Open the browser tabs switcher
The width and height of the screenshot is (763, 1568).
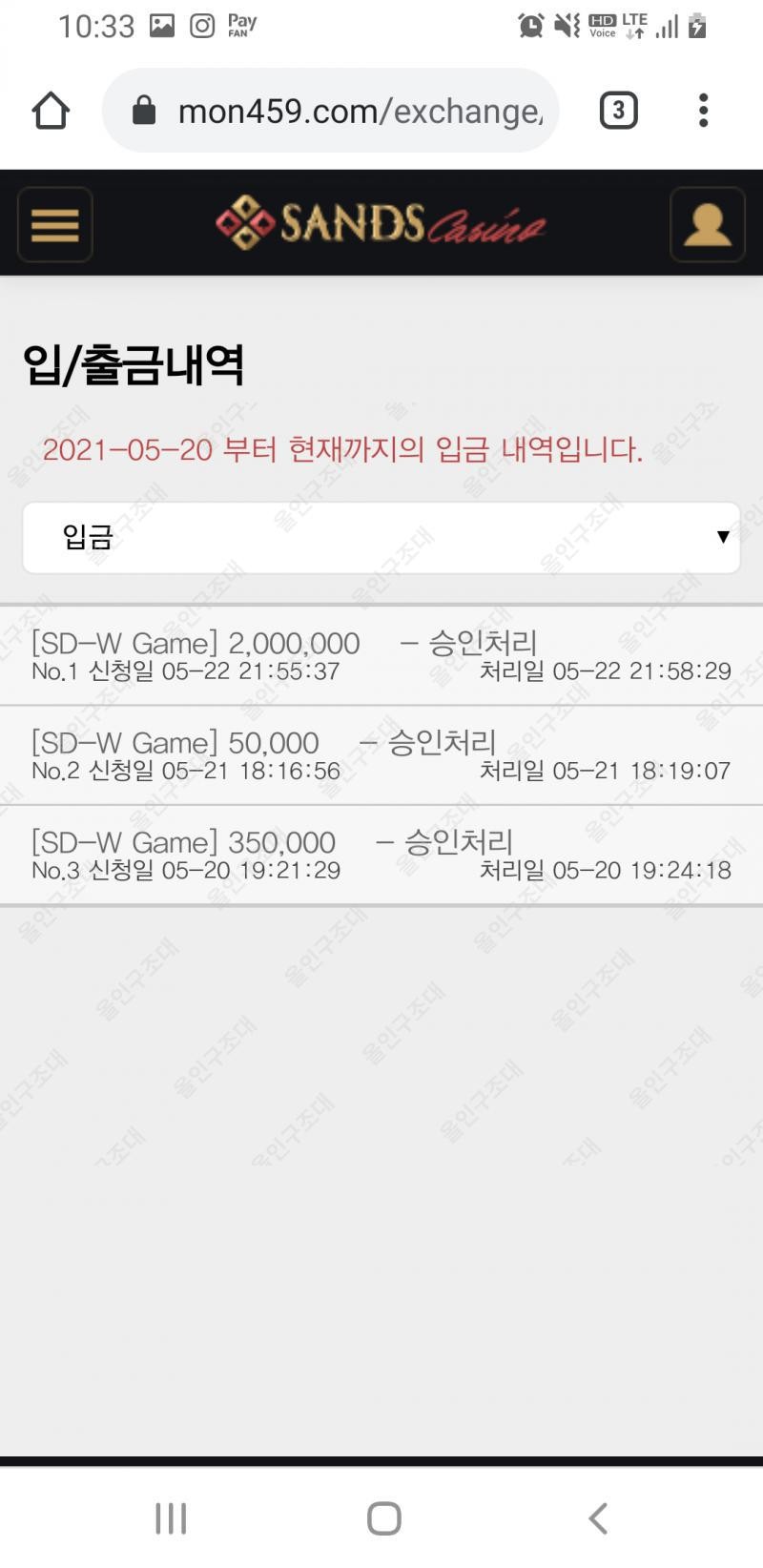(x=618, y=111)
